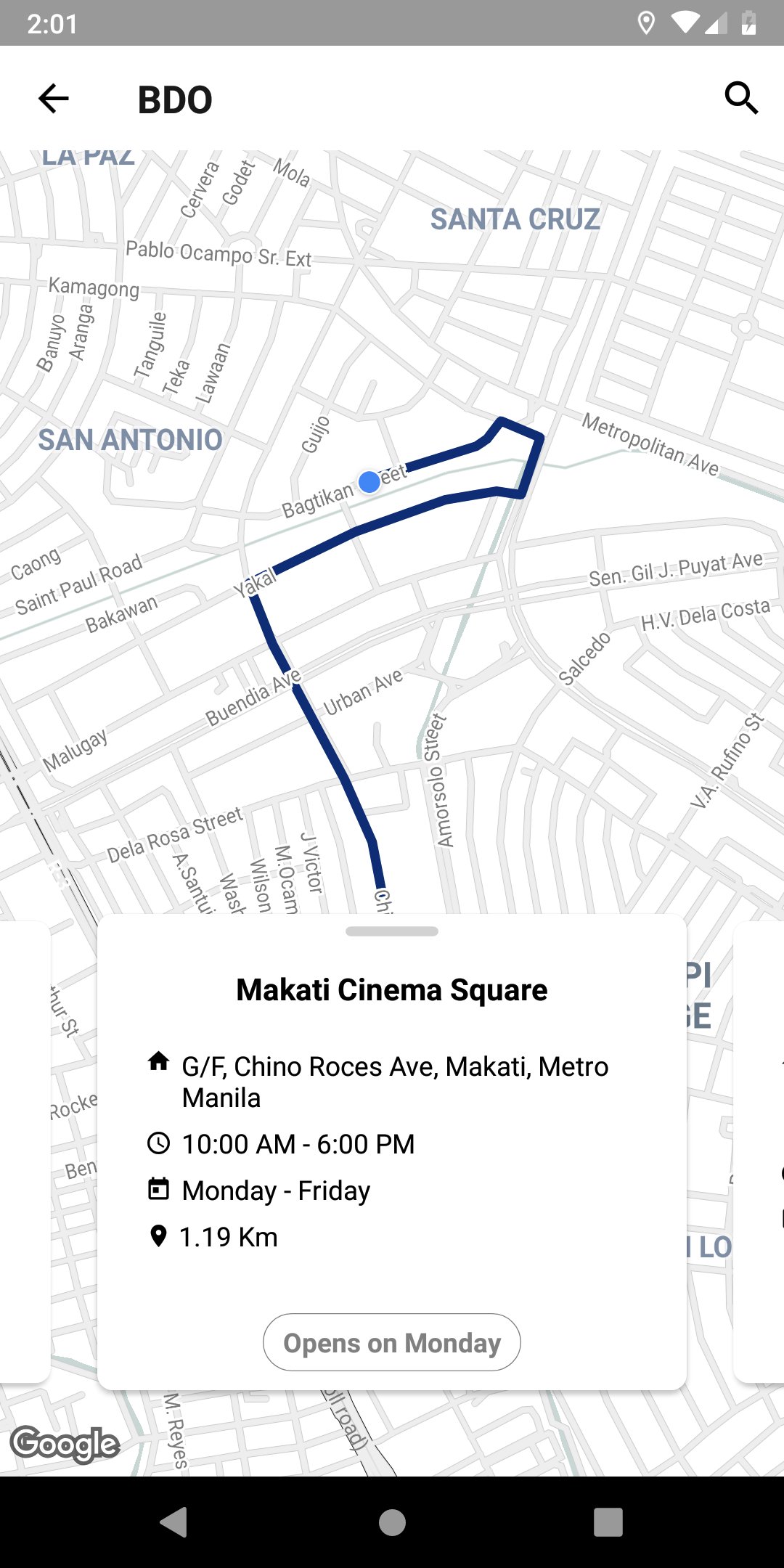The image size is (784, 1568).
Task: Tap the blue current location dot
Action: (369, 481)
